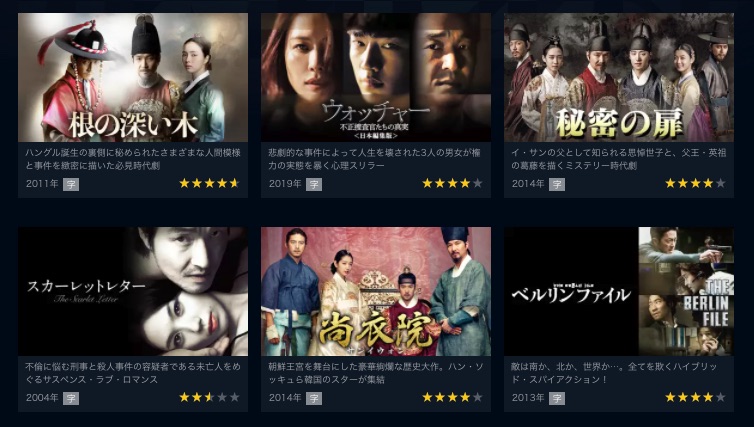Open the ウォッチャー thriller card
754x427 pixels.
[375, 78]
